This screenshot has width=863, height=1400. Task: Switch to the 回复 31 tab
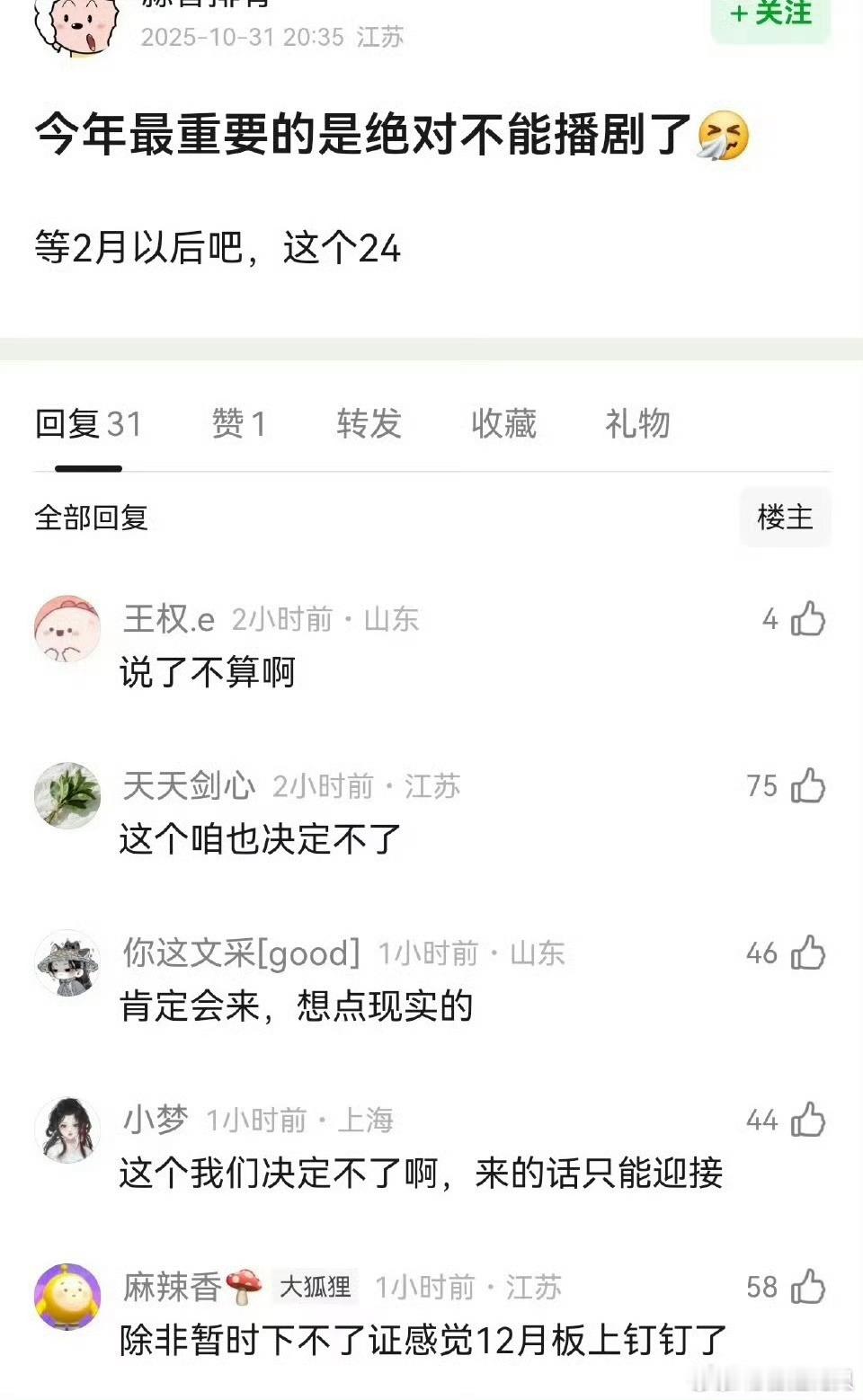86,424
